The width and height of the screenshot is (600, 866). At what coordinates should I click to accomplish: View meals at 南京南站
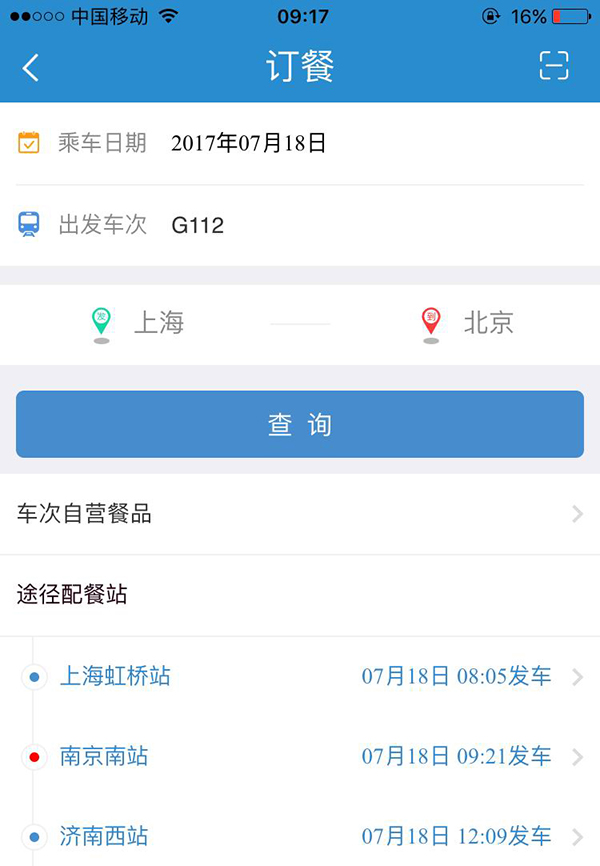pyautogui.click(x=300, y=757)
